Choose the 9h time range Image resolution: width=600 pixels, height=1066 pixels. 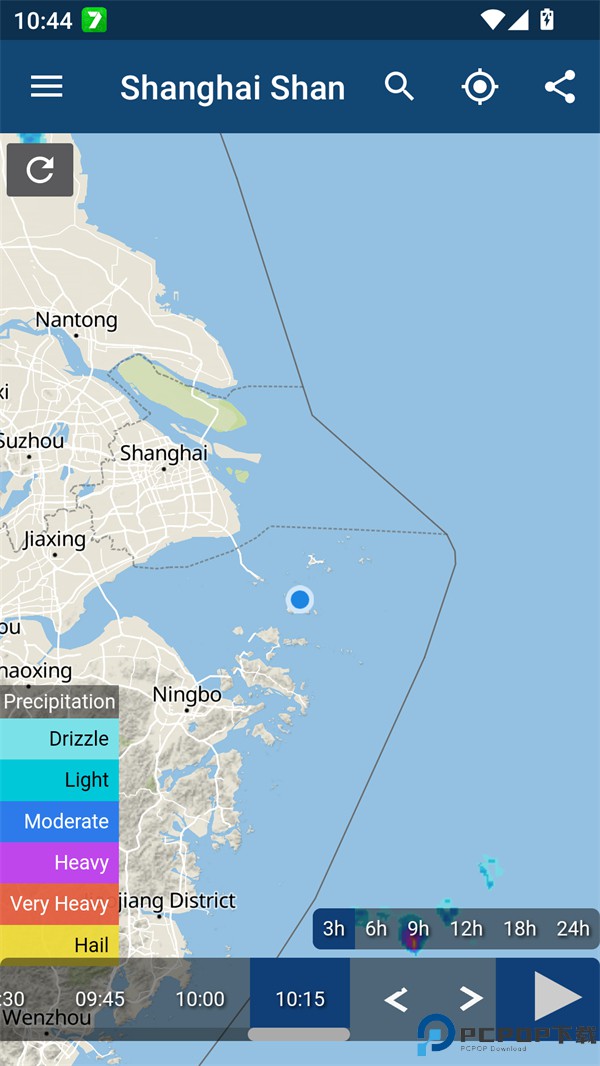pos(418,929)
